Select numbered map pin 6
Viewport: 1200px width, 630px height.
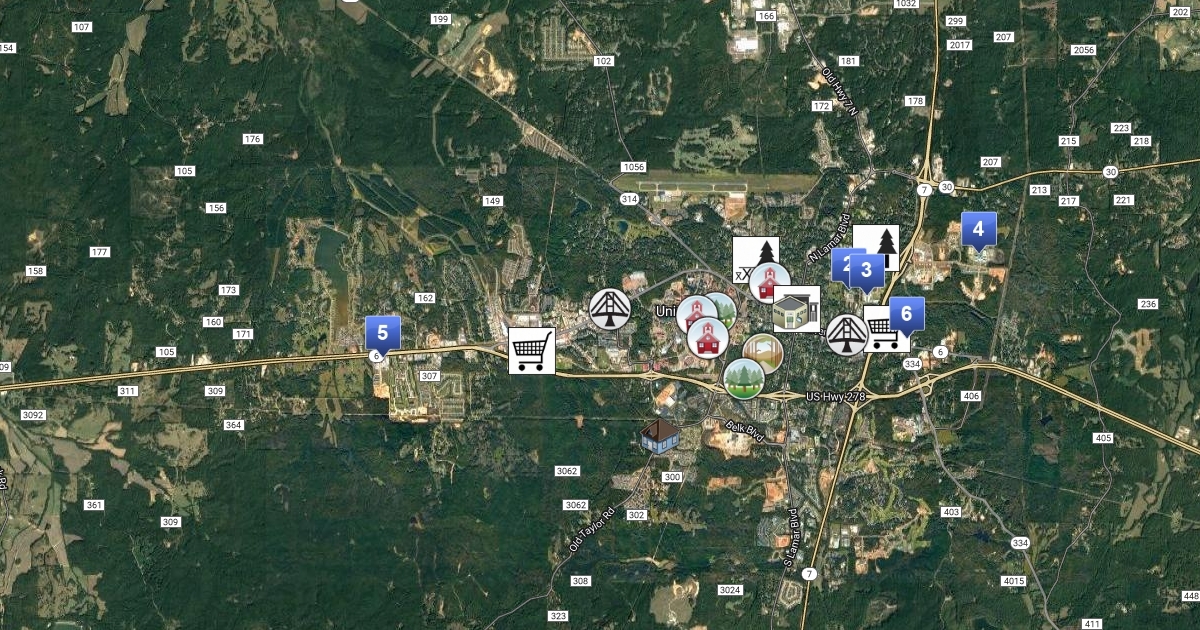[906, 314]
